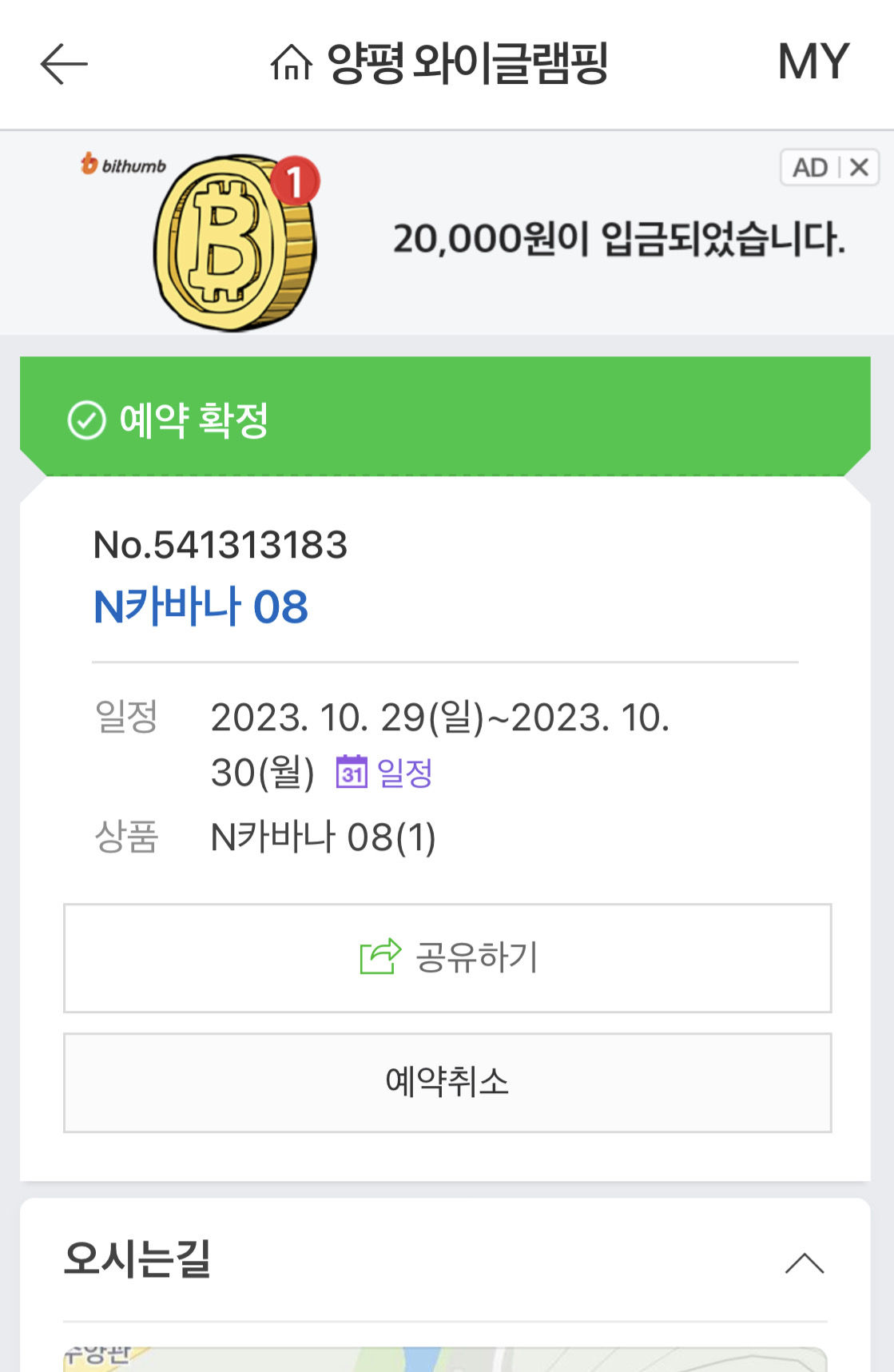Open the MY page
The image size is (894, 1372).
point(813,62)
